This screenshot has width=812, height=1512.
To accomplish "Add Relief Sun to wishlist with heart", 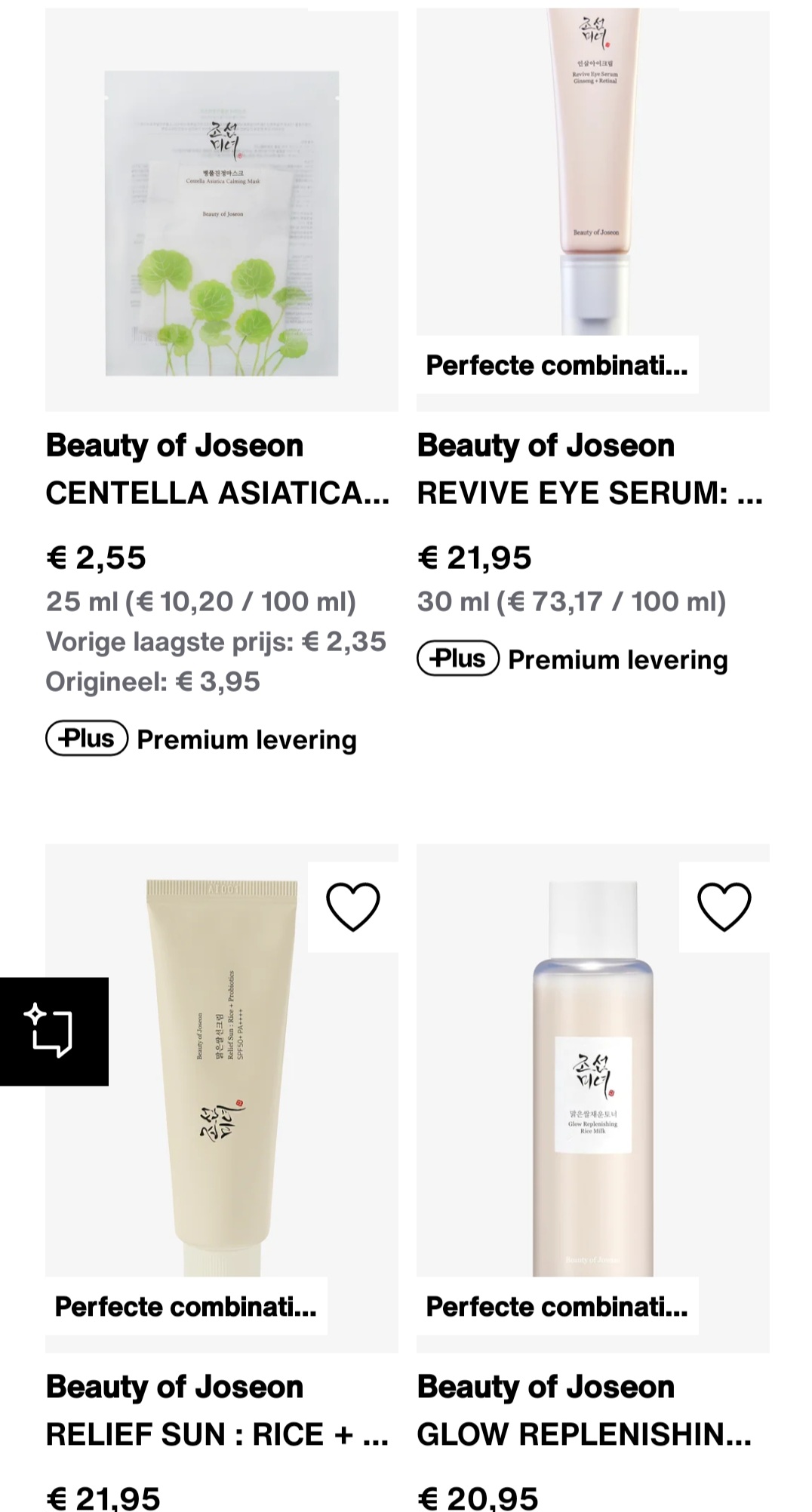I will click(352, 906).
